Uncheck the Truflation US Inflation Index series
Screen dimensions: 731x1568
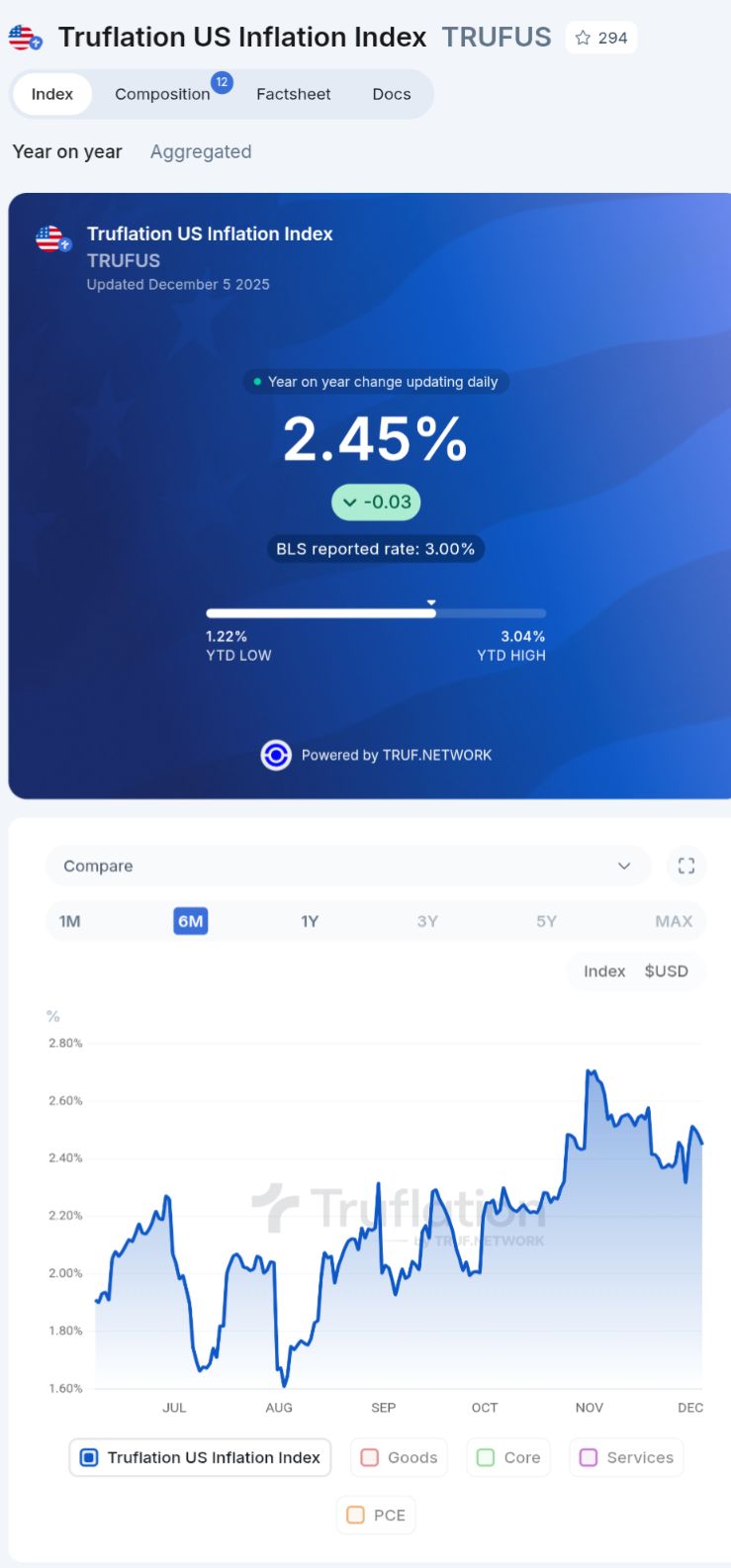point(200,1457)
